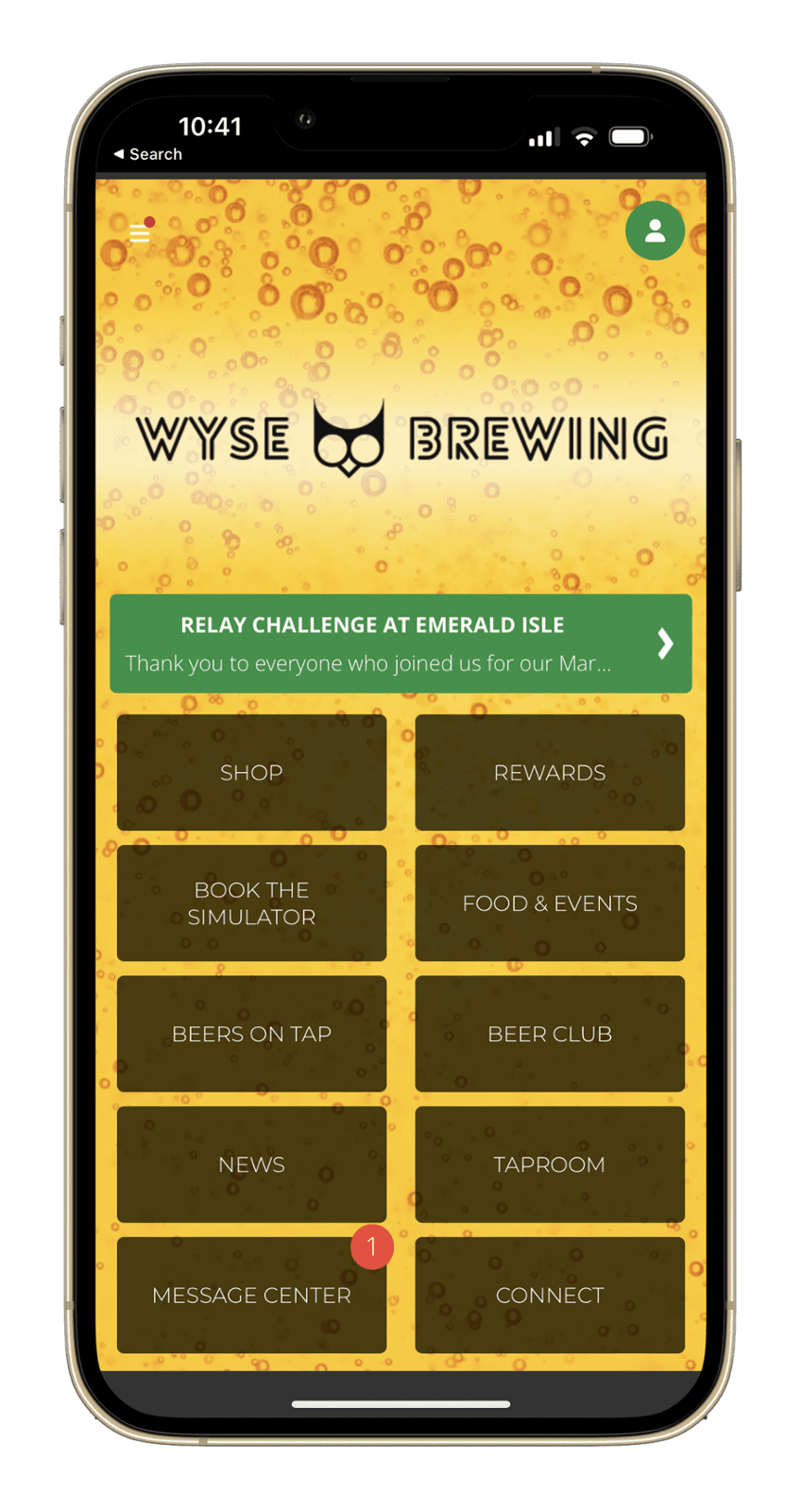
Task: Tap the Connect tile
Action: coord(550,1295)
